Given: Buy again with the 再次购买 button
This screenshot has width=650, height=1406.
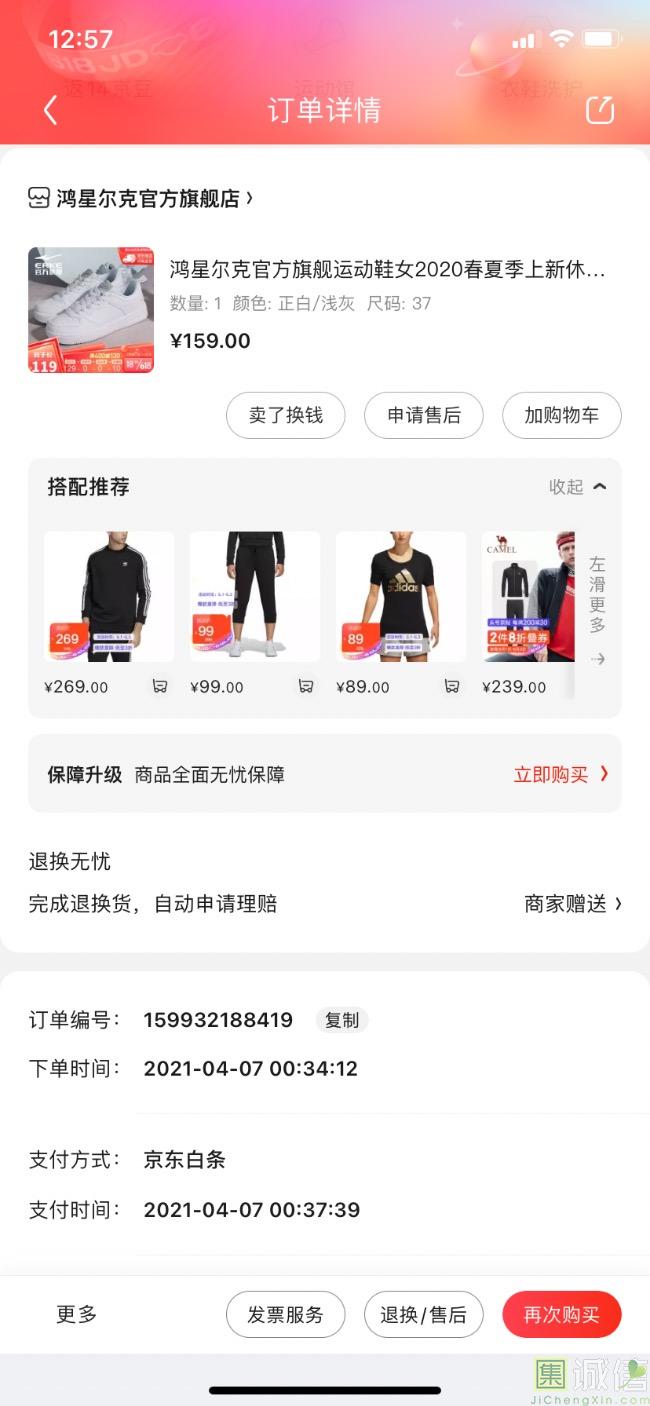Looking at the screenshot, I should click(561, 1314).
